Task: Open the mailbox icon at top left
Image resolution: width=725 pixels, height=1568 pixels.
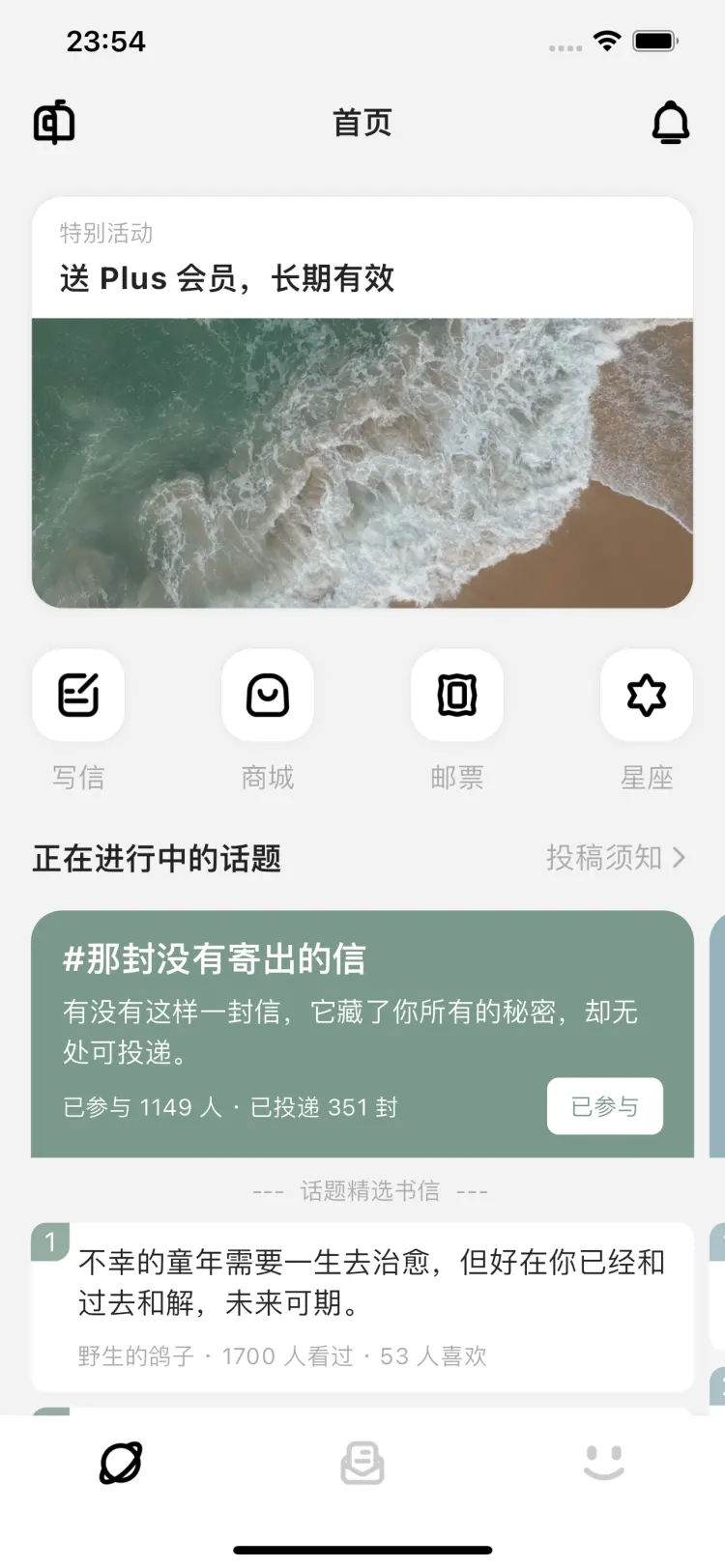Action: pos(54,123)
